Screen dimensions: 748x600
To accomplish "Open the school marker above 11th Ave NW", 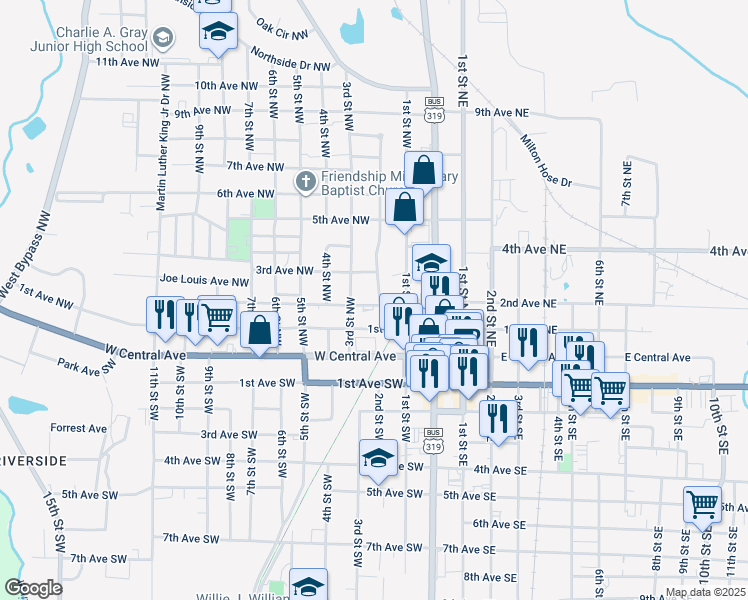I will [x=218, y=31].
